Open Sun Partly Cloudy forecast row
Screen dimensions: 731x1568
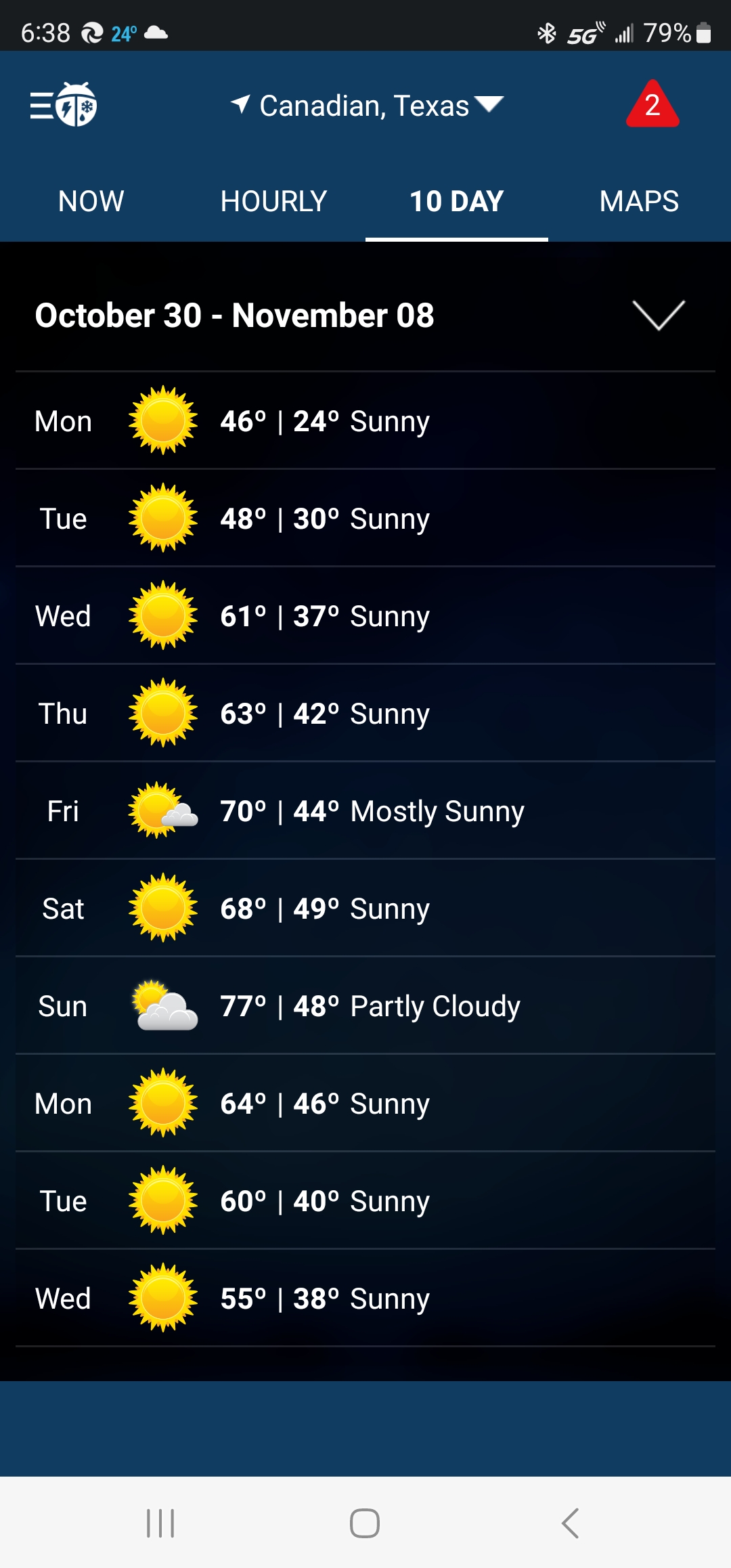(x=365, y=1006)
